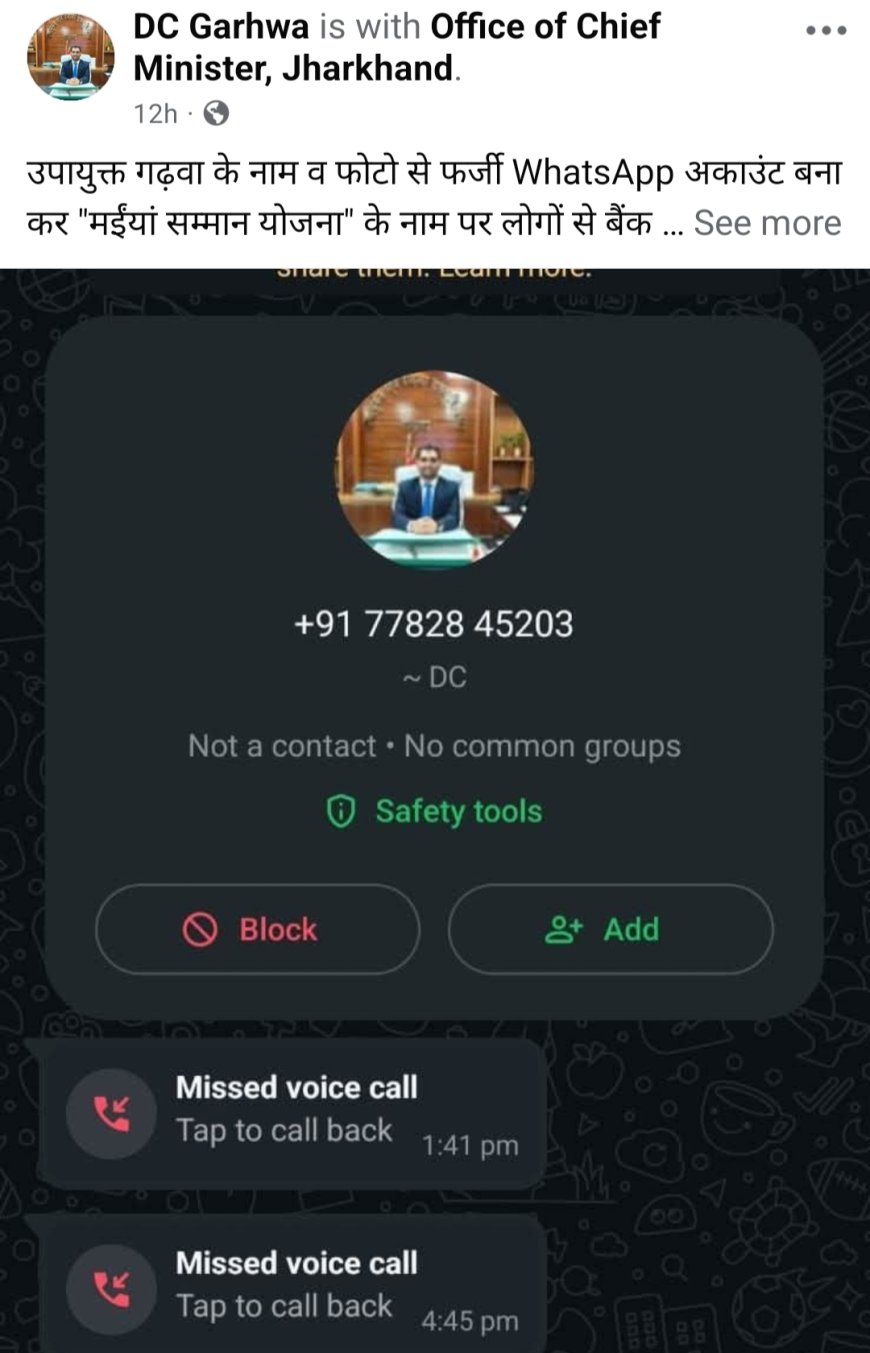Image resolution: width=870 pixels, height=1353 pixels.
Task: Open DC Garhwa's profile picture
Action: tap(70, 56)
